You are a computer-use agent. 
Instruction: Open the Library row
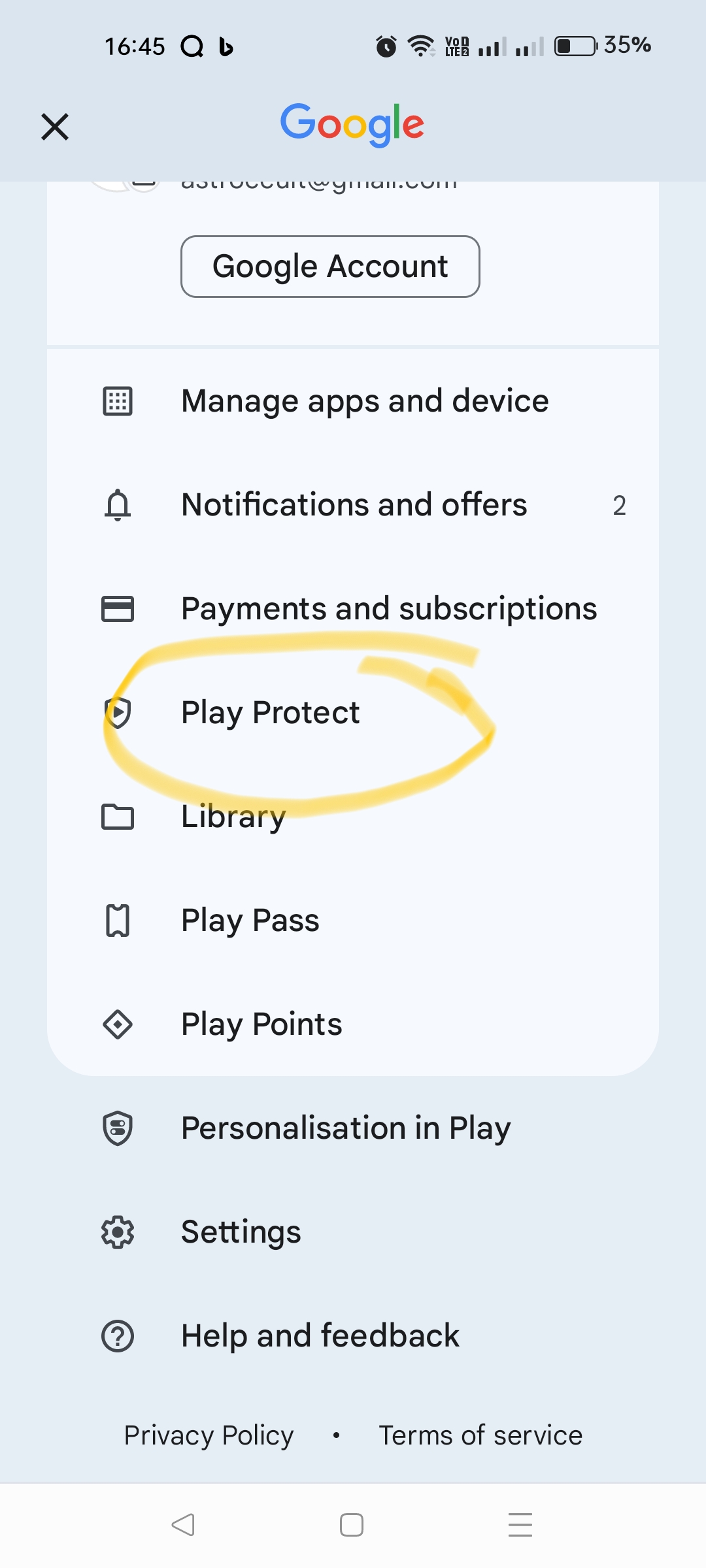353,817
